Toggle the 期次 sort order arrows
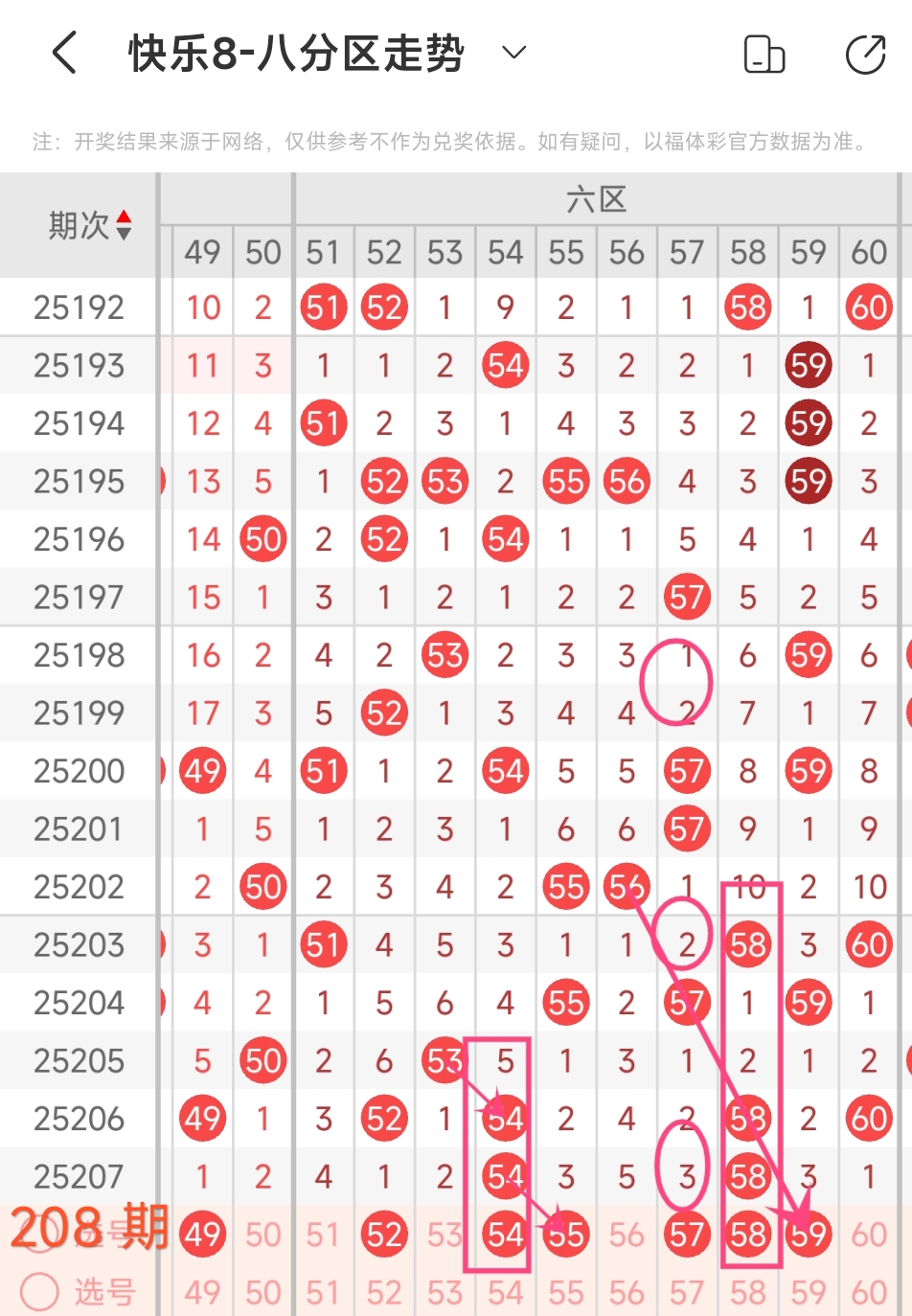 coord(124,226)
